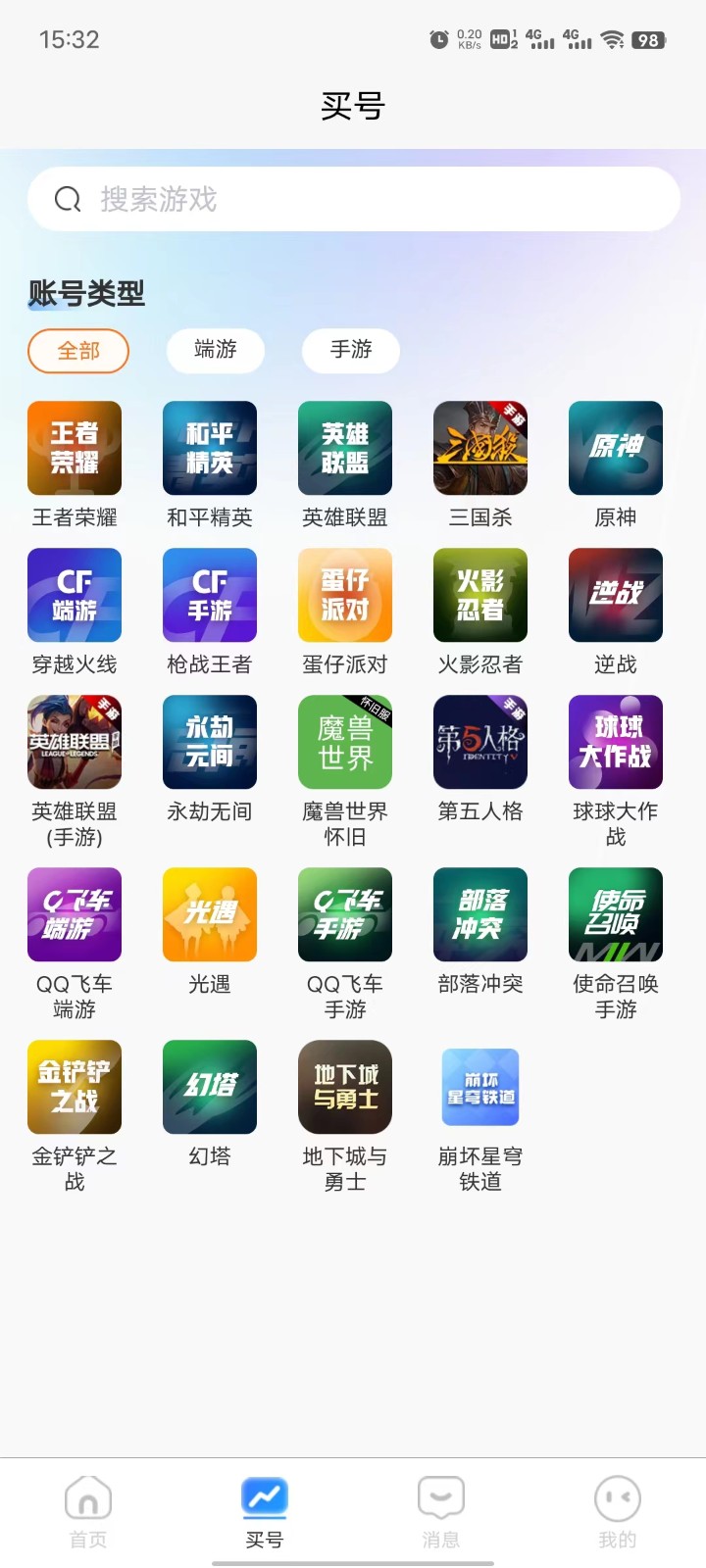This screenshot has width=706, height=1568.
Task: Select 魔兽世界怀旧 from the grid
Action: click(345, 743)
